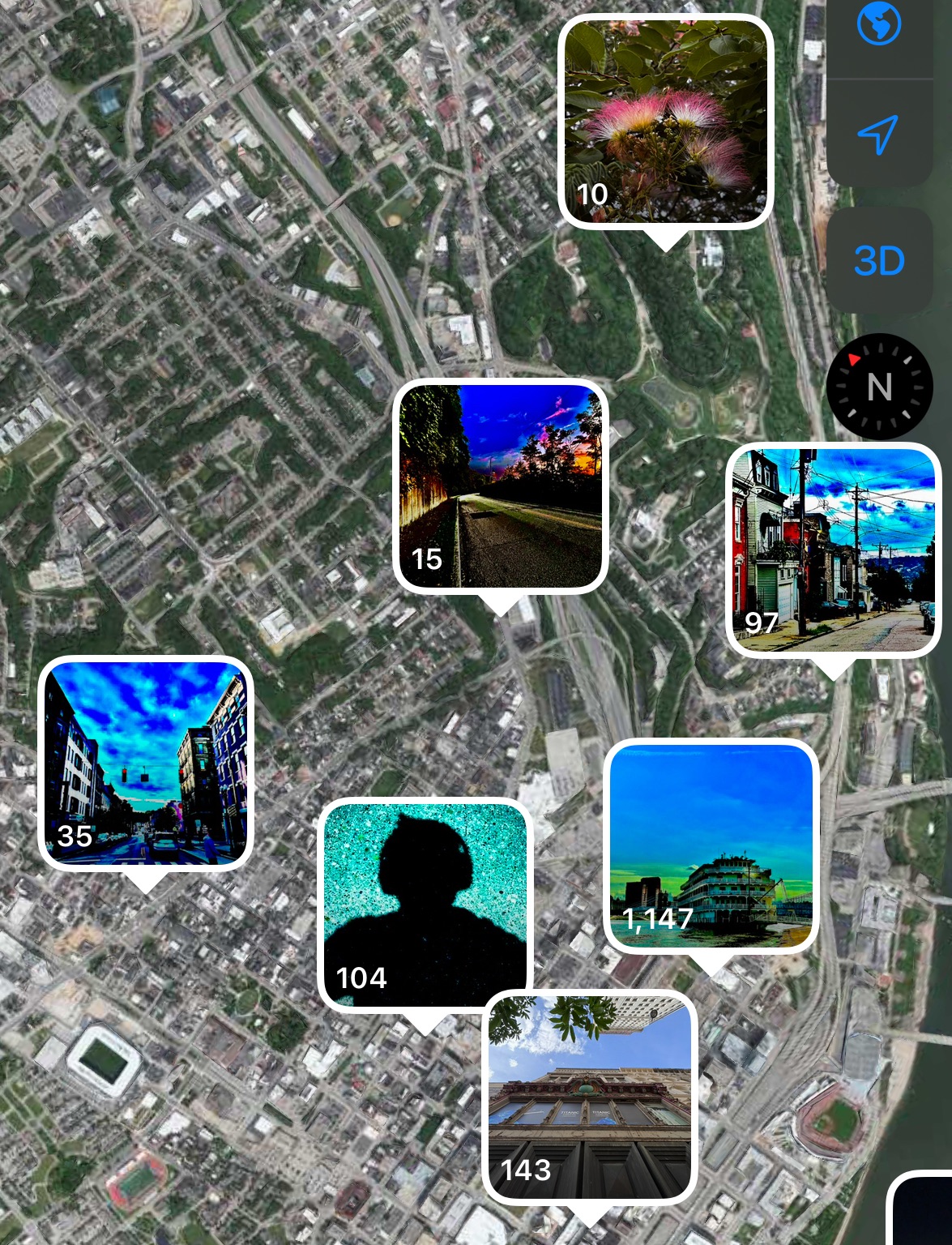952x1245 pixels.
Task: Open map mode globe settings
Action: point(879,26)
